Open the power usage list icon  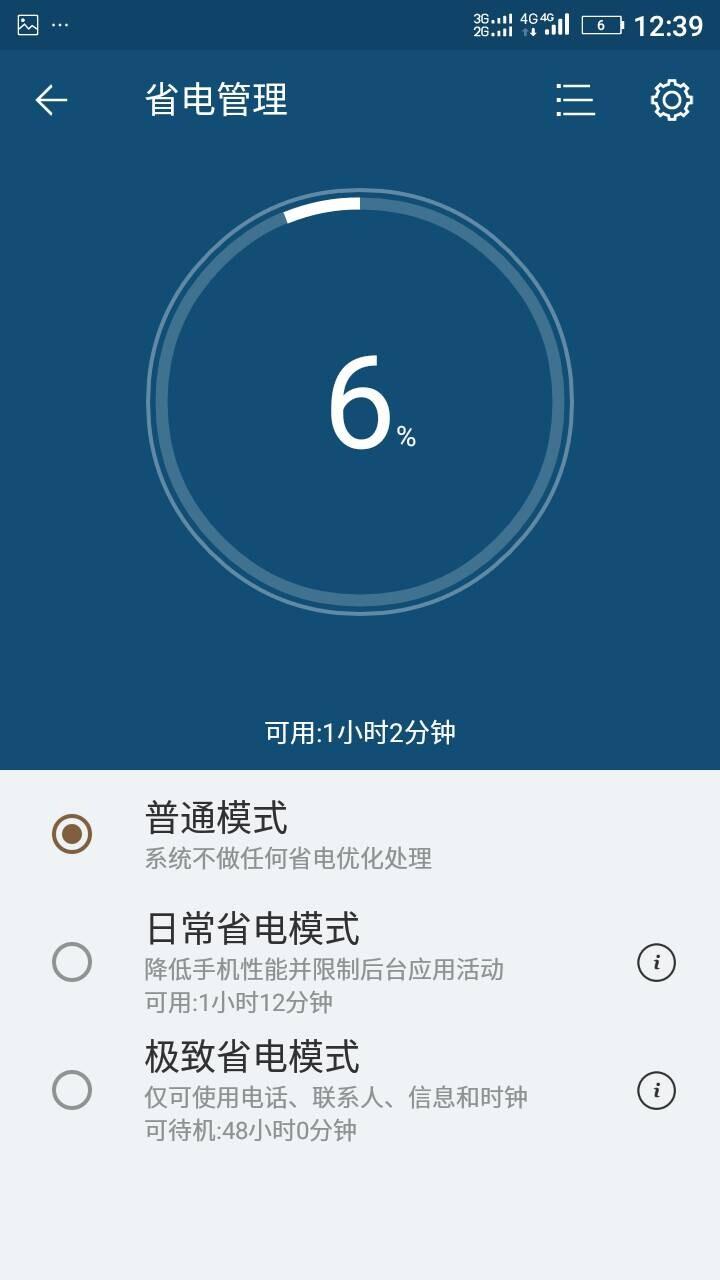tap(575, 100)
